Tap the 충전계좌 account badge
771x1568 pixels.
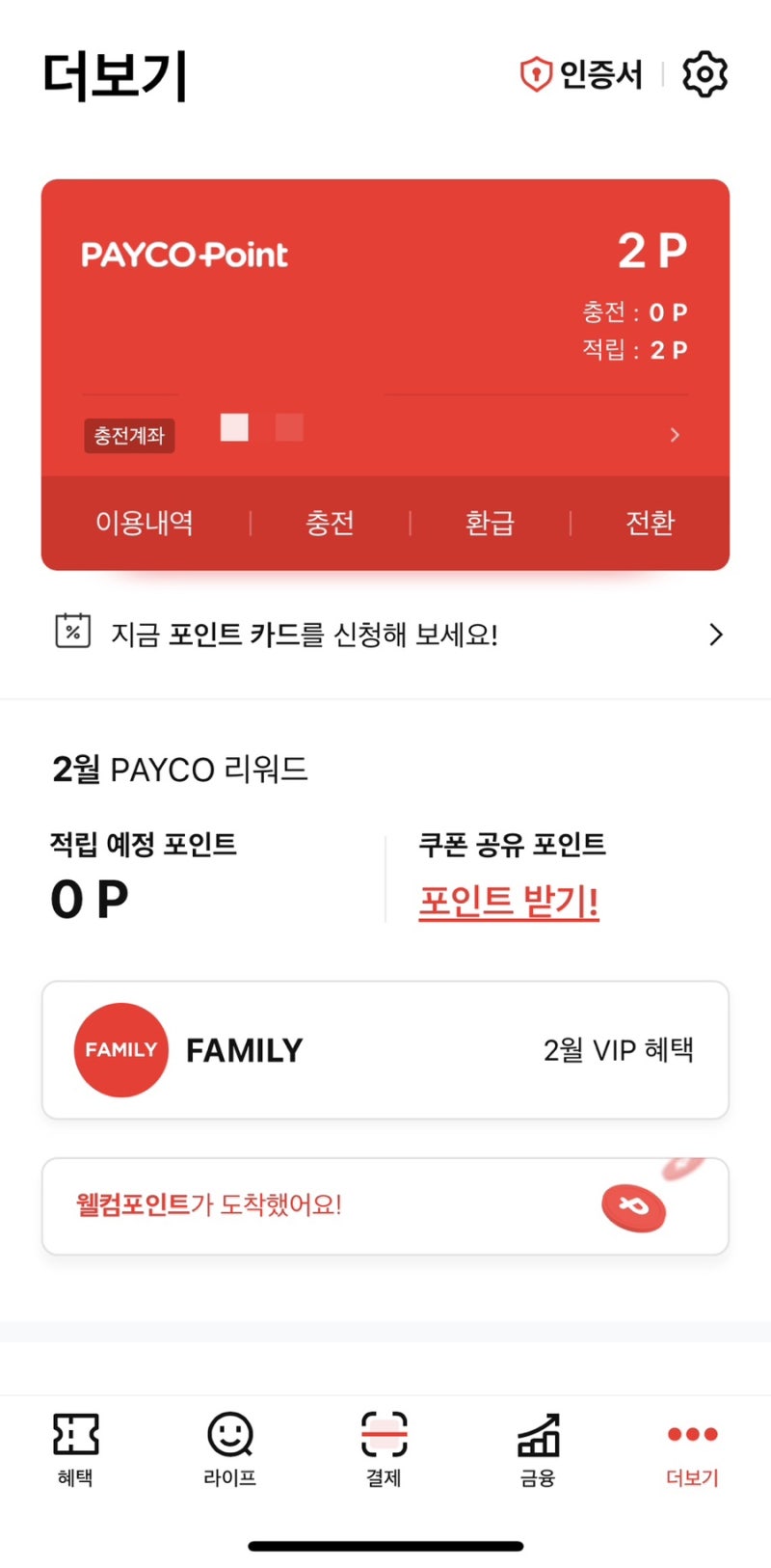[x=129, y=435]
